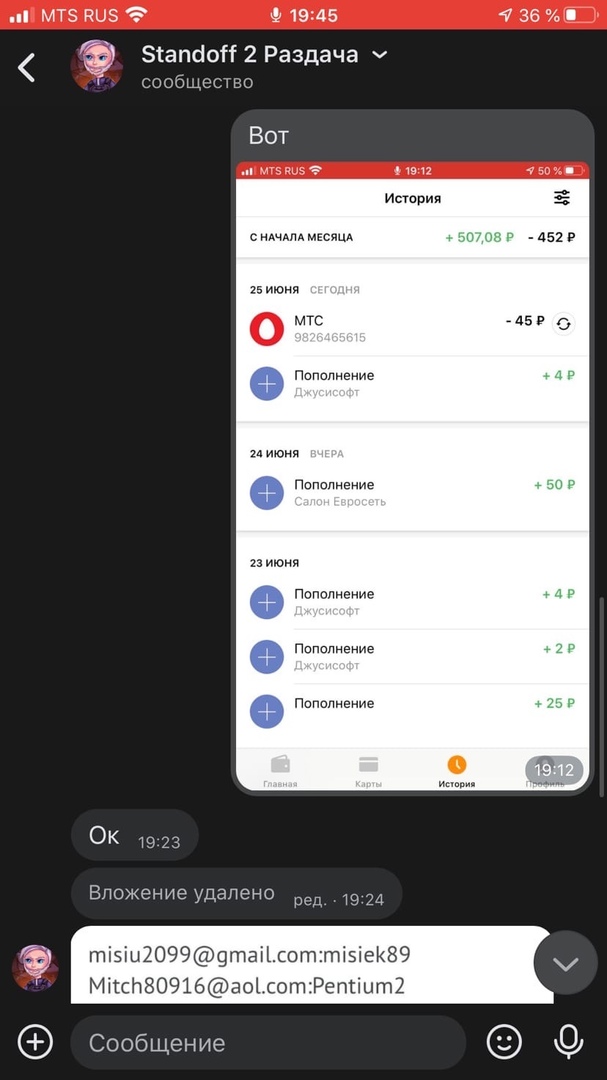Jump down to the latest messages
The width and height of the screenshot is (607, 1080).
tap(566, 963)
